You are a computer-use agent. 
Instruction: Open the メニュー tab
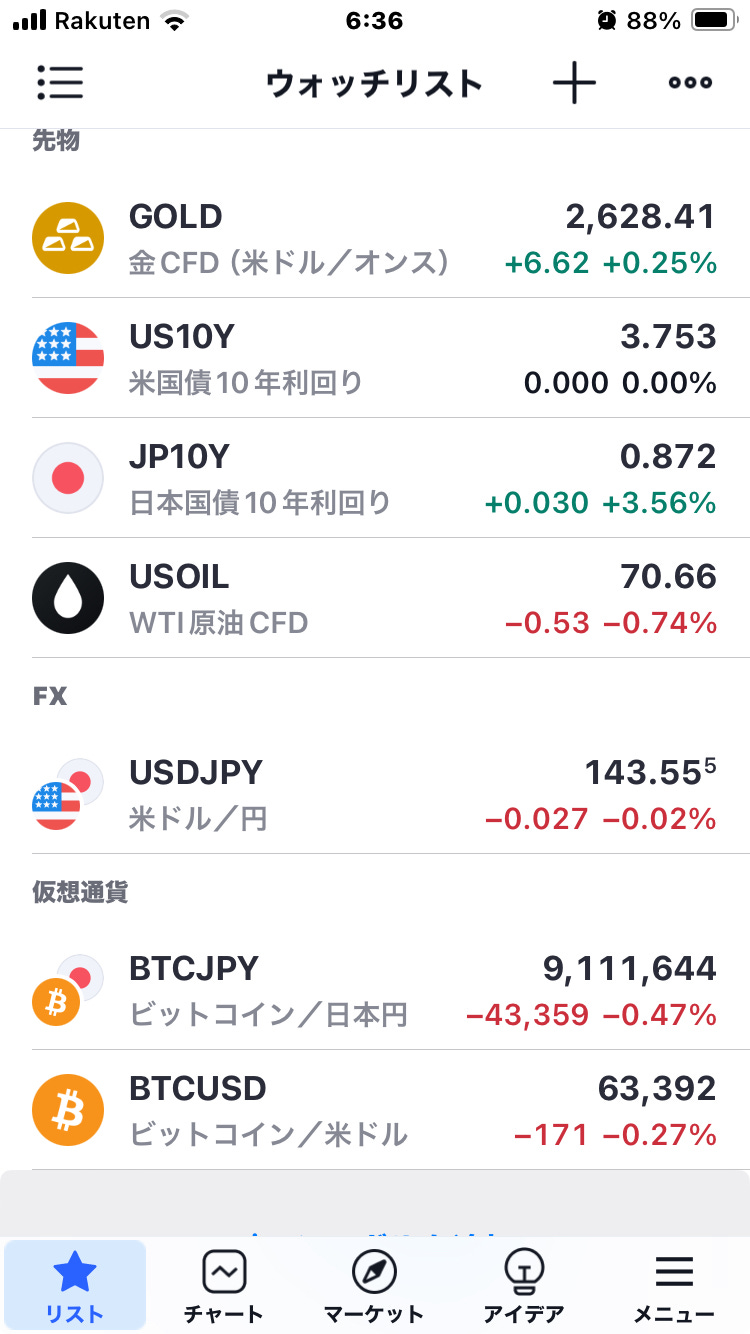click(674, 1285)
